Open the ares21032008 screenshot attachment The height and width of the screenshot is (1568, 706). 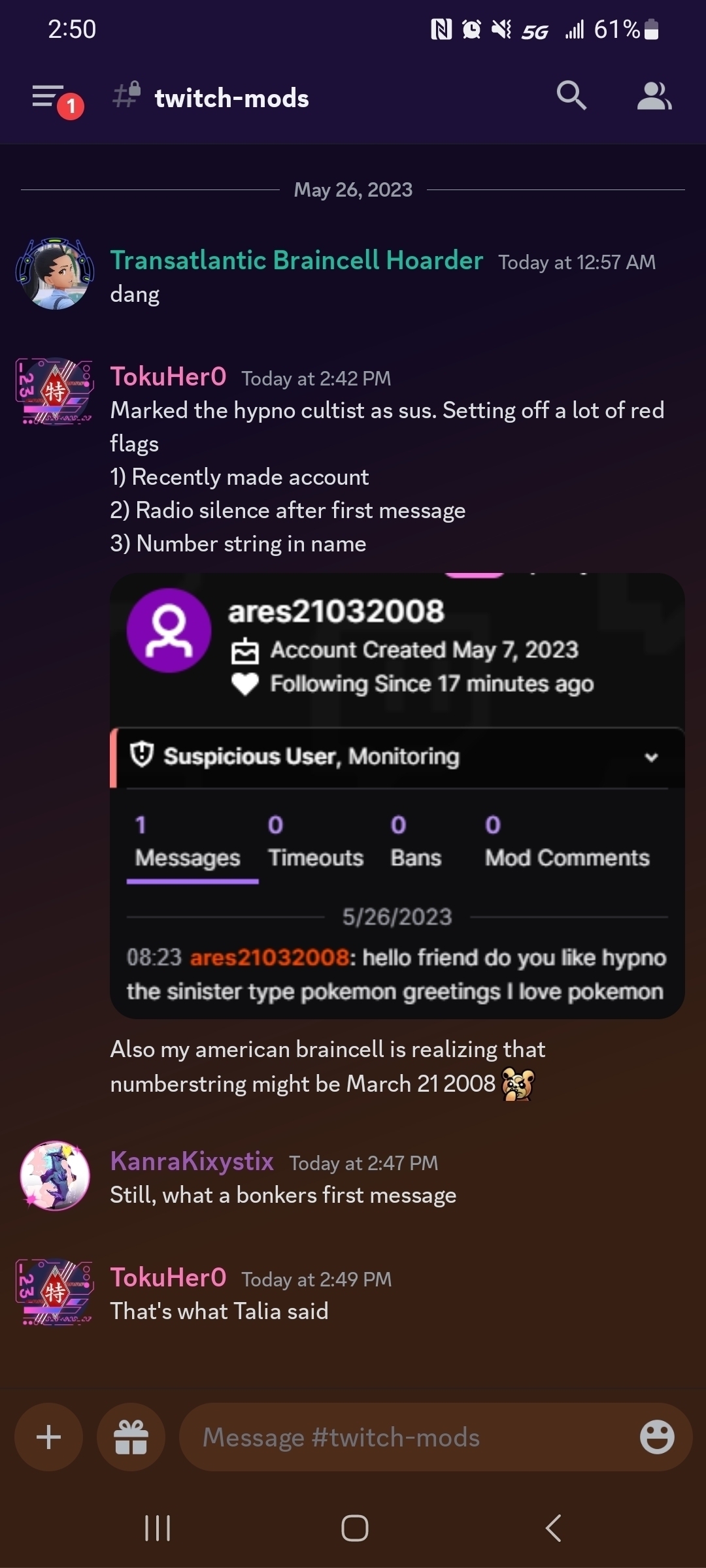coord(397,795)
